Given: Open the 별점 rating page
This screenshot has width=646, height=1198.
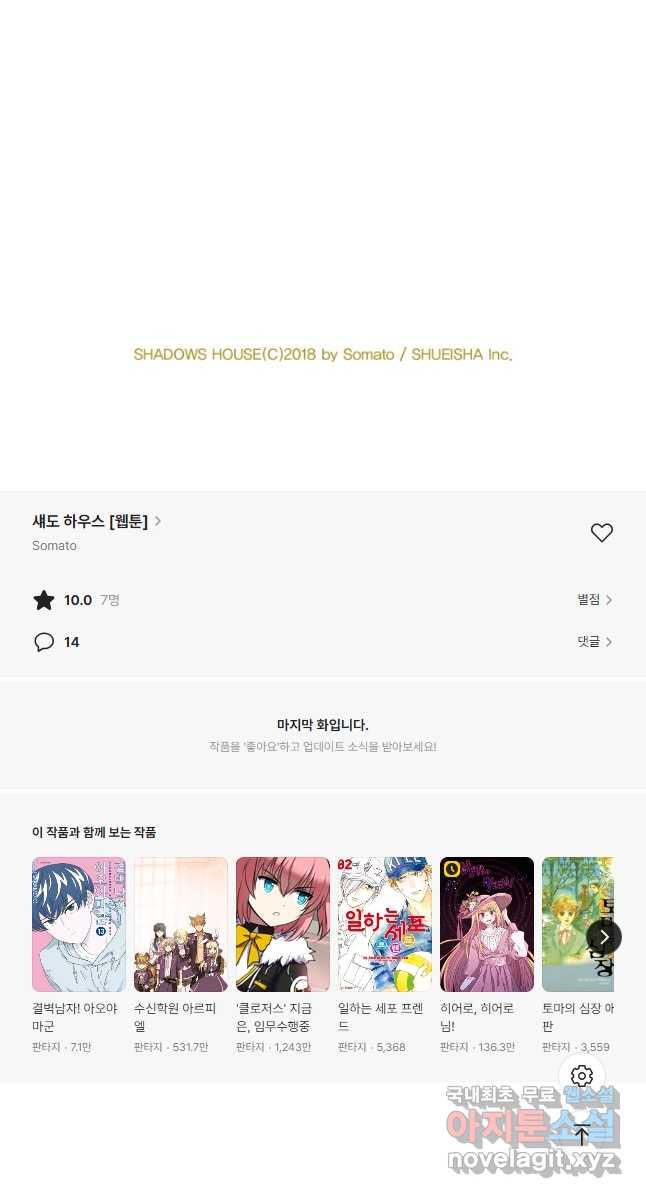Looking at the screenshot, I should point(594,600).
